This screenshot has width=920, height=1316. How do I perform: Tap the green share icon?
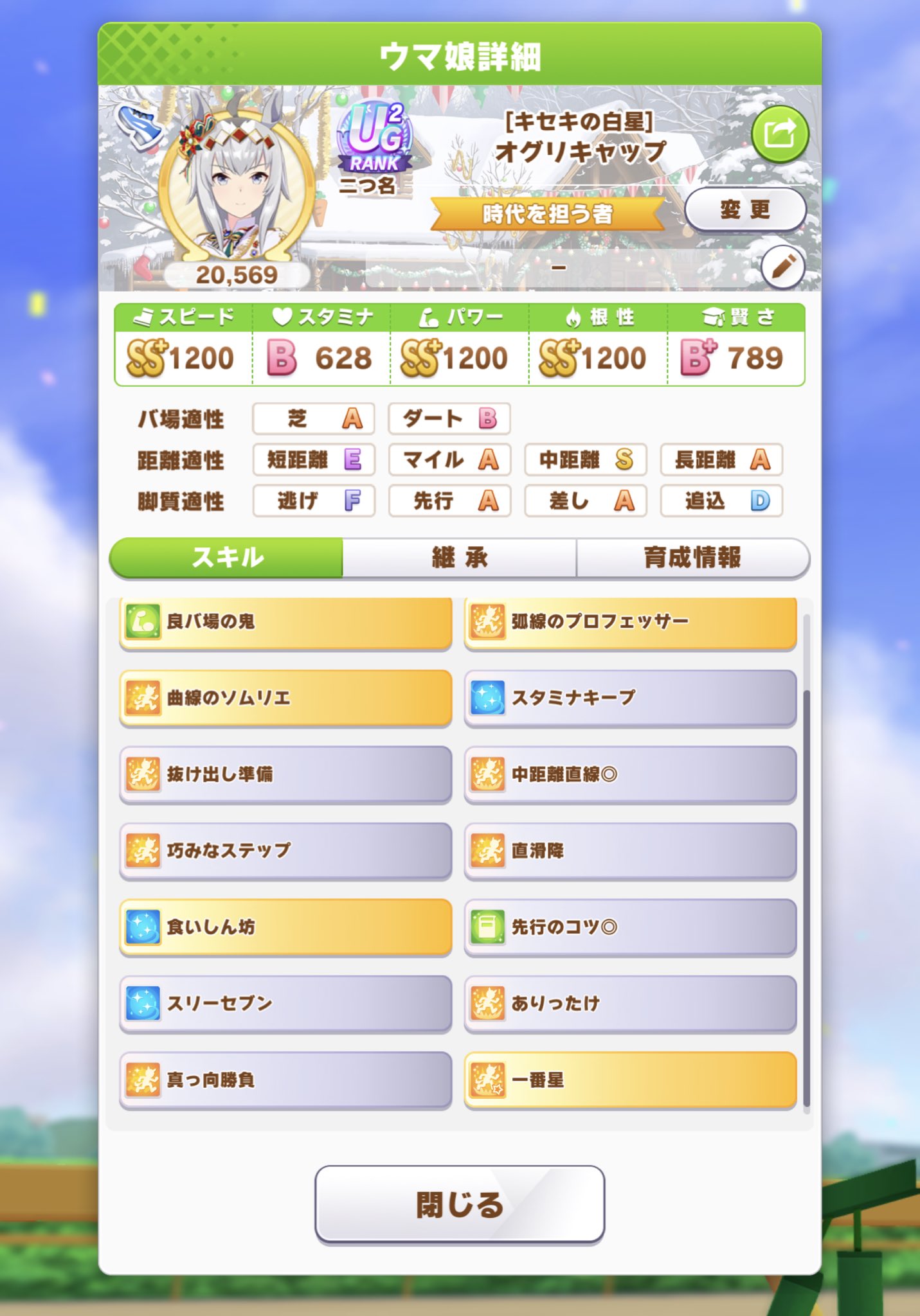779,134
